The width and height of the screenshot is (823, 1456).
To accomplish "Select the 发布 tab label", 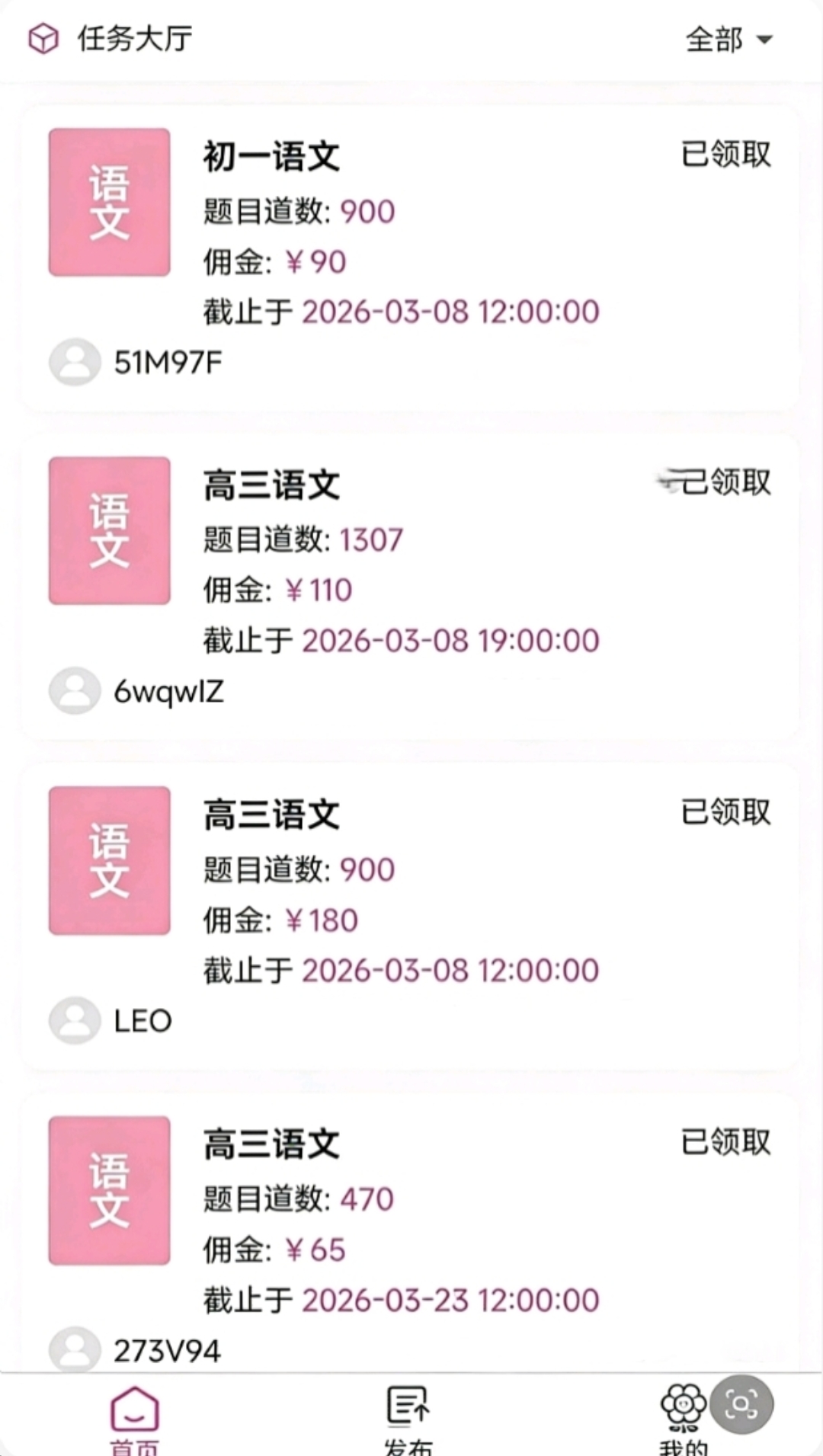I will coord(408,1447).
